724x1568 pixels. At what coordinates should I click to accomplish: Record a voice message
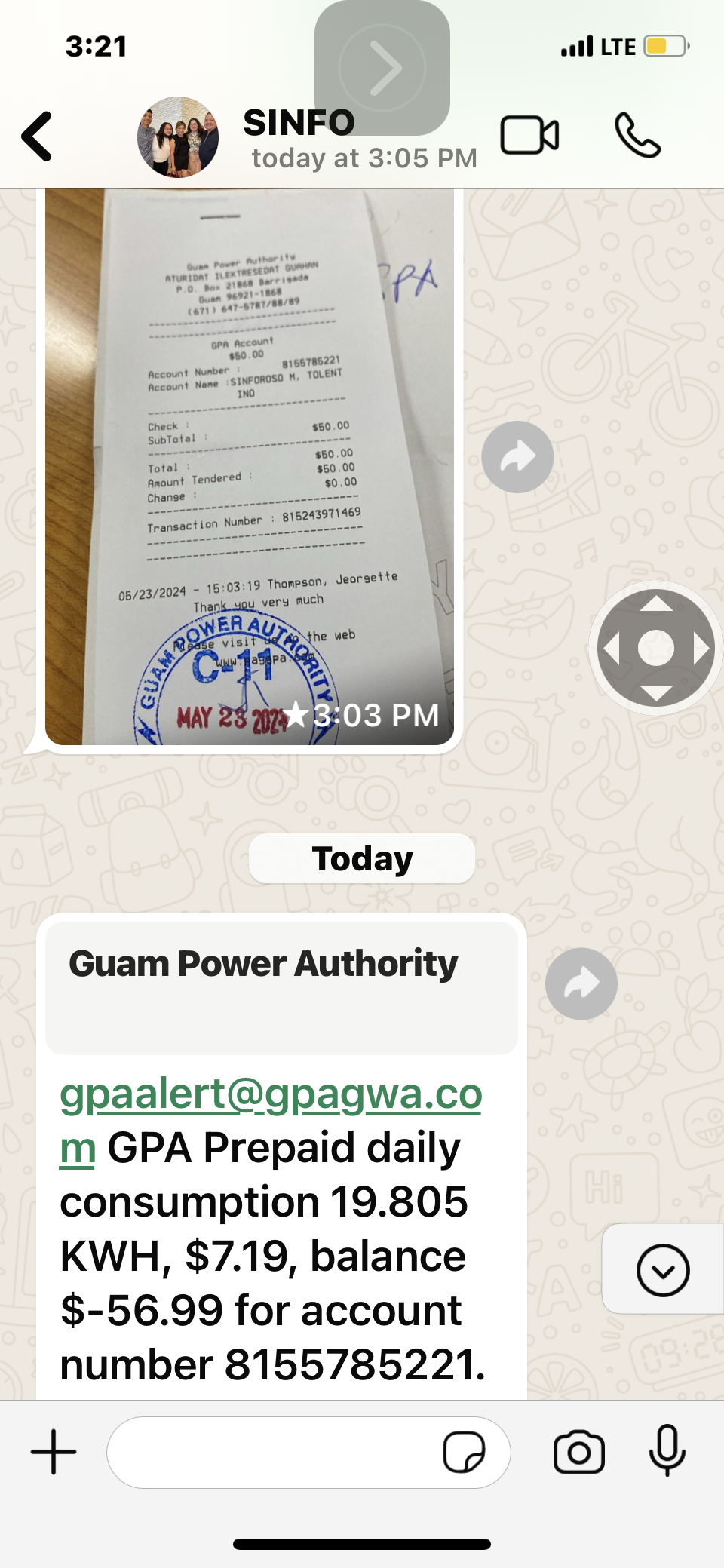[x=667, y=1450]
